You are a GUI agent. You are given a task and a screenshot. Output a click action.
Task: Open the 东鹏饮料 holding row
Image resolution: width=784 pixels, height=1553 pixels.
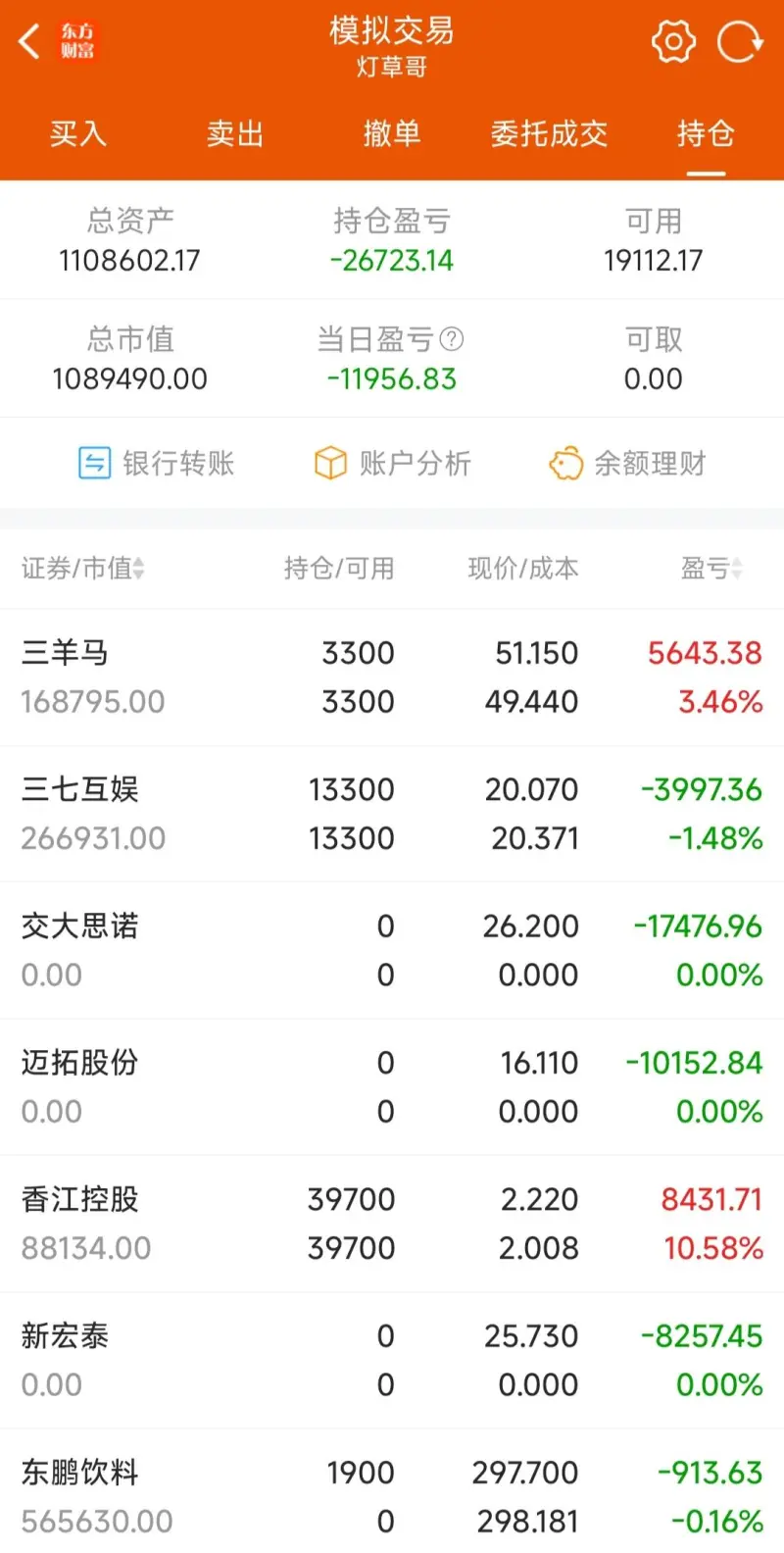click(x=392, y=1495)
